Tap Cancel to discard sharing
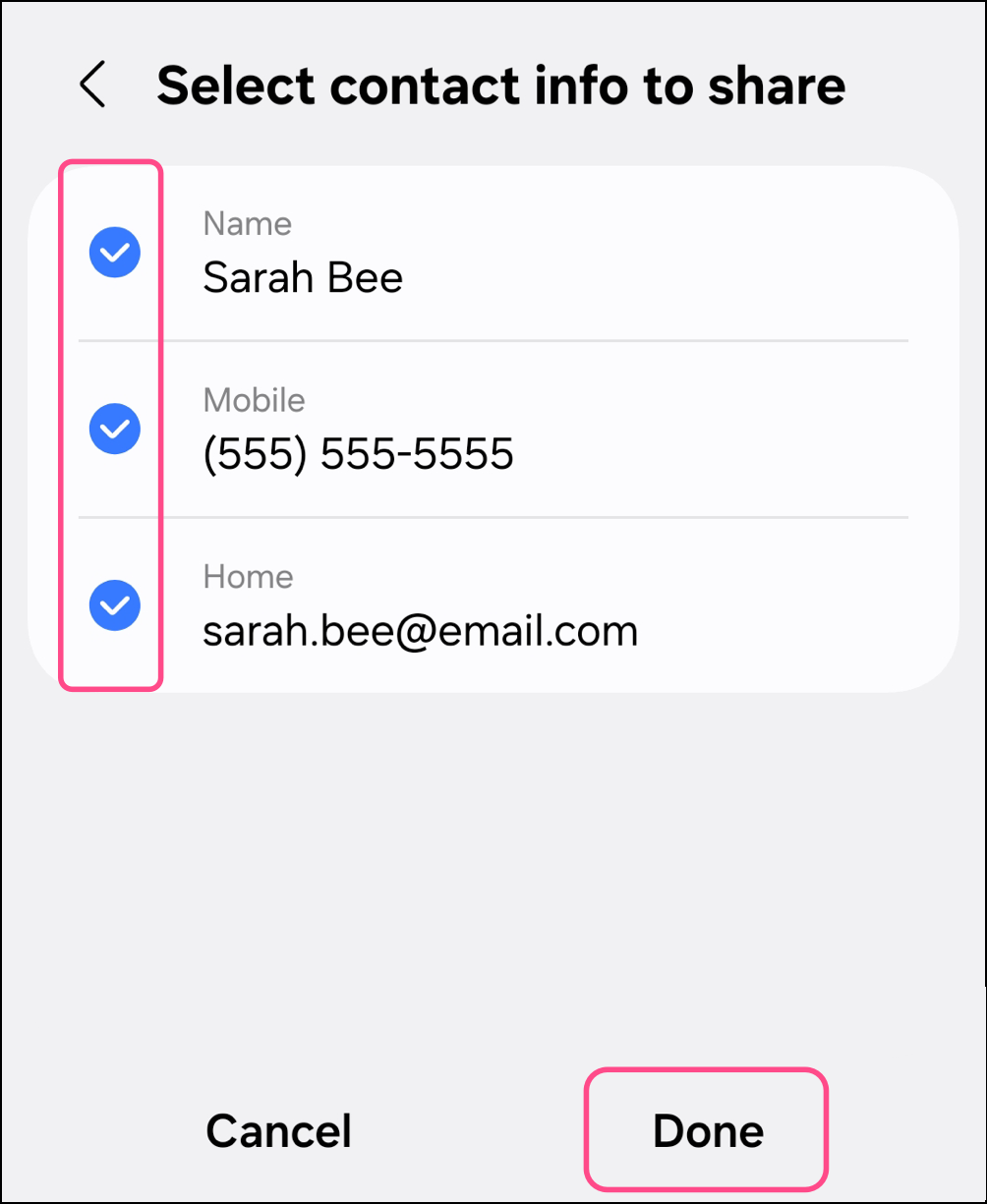 pyautogui.click(x=278, y=1131)
